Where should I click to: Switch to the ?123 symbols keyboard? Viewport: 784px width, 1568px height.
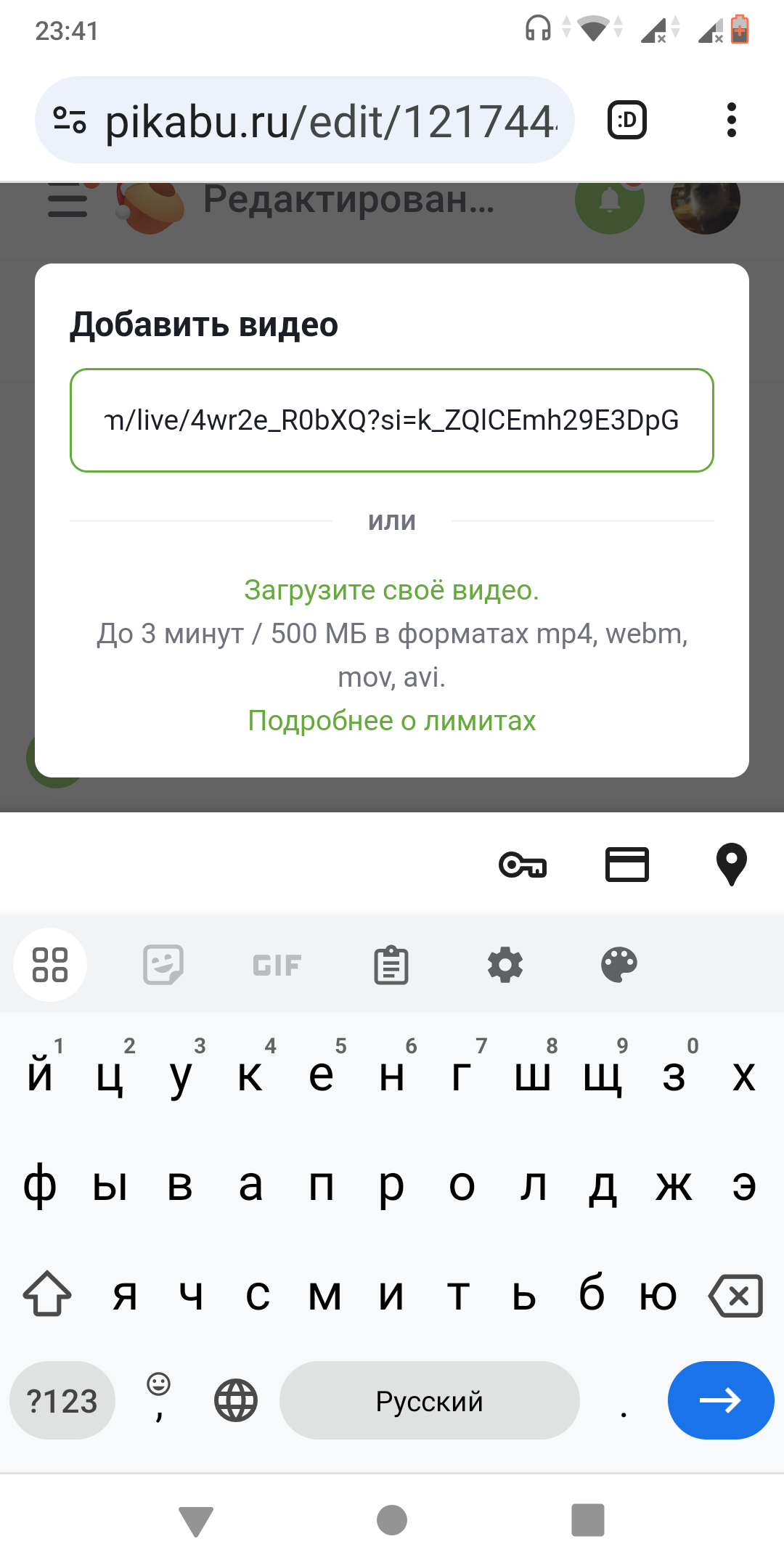(62, 1400)
